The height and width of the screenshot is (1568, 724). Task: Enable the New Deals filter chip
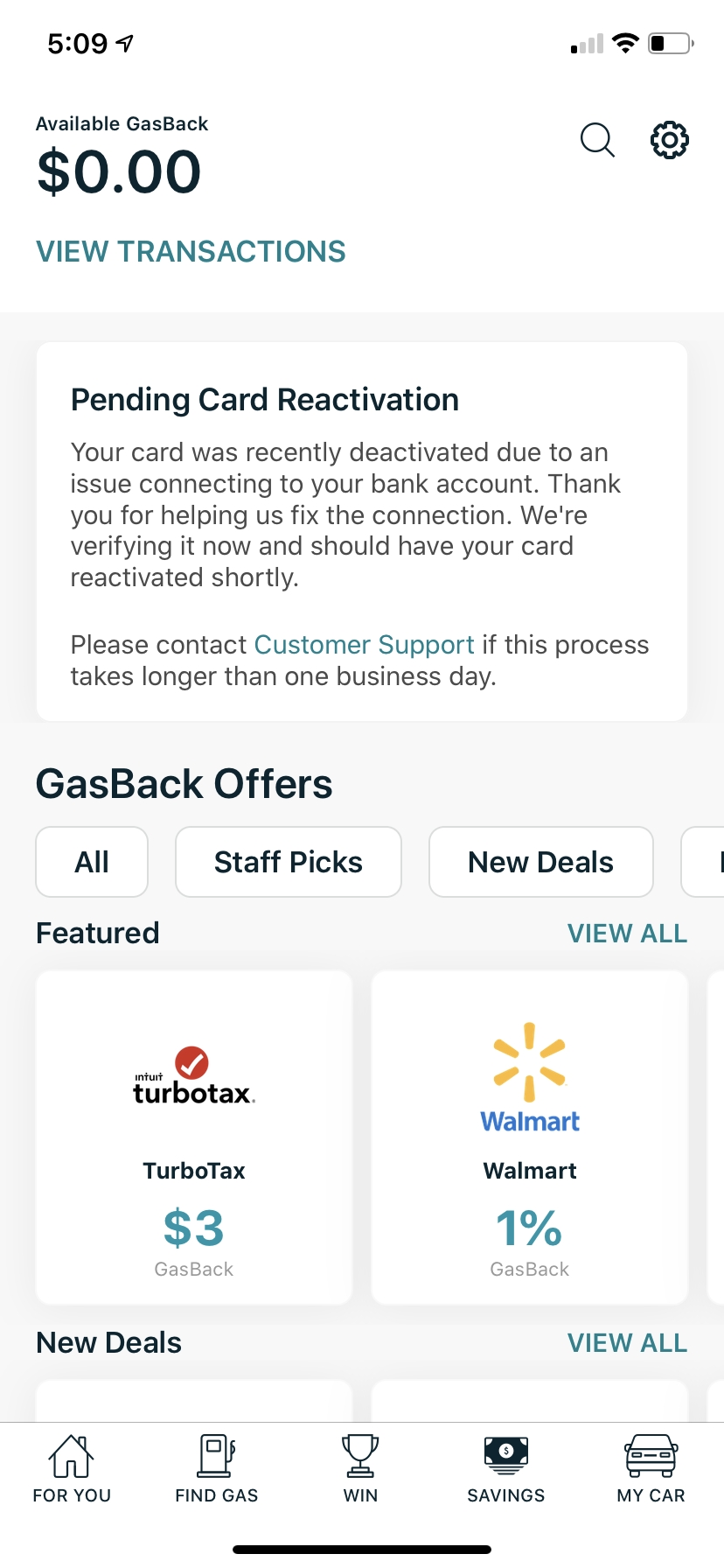[x=540, y=862]
